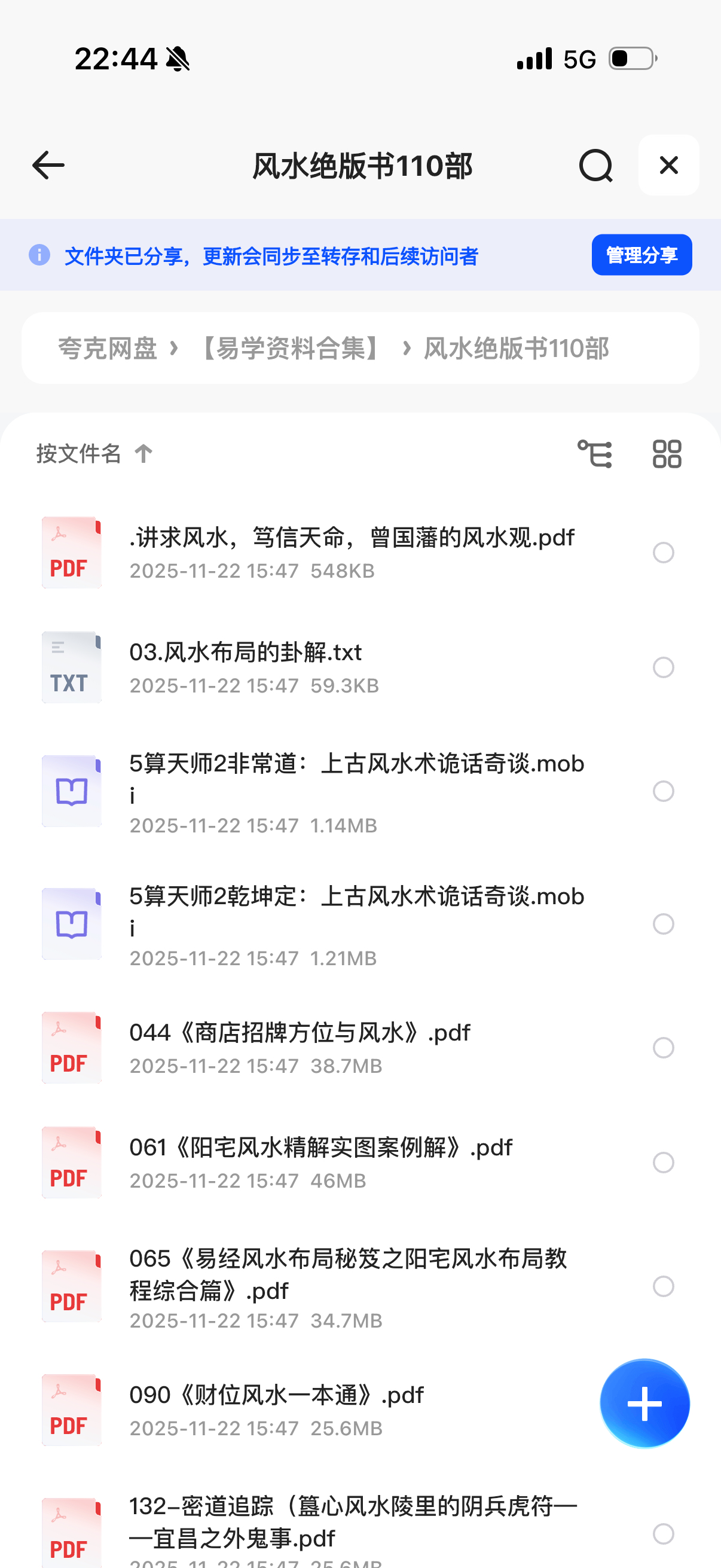Select 132-密道追踪 PDF file circle
This screenshot has width=721, height=1568.
click(x=663, y=1534)
